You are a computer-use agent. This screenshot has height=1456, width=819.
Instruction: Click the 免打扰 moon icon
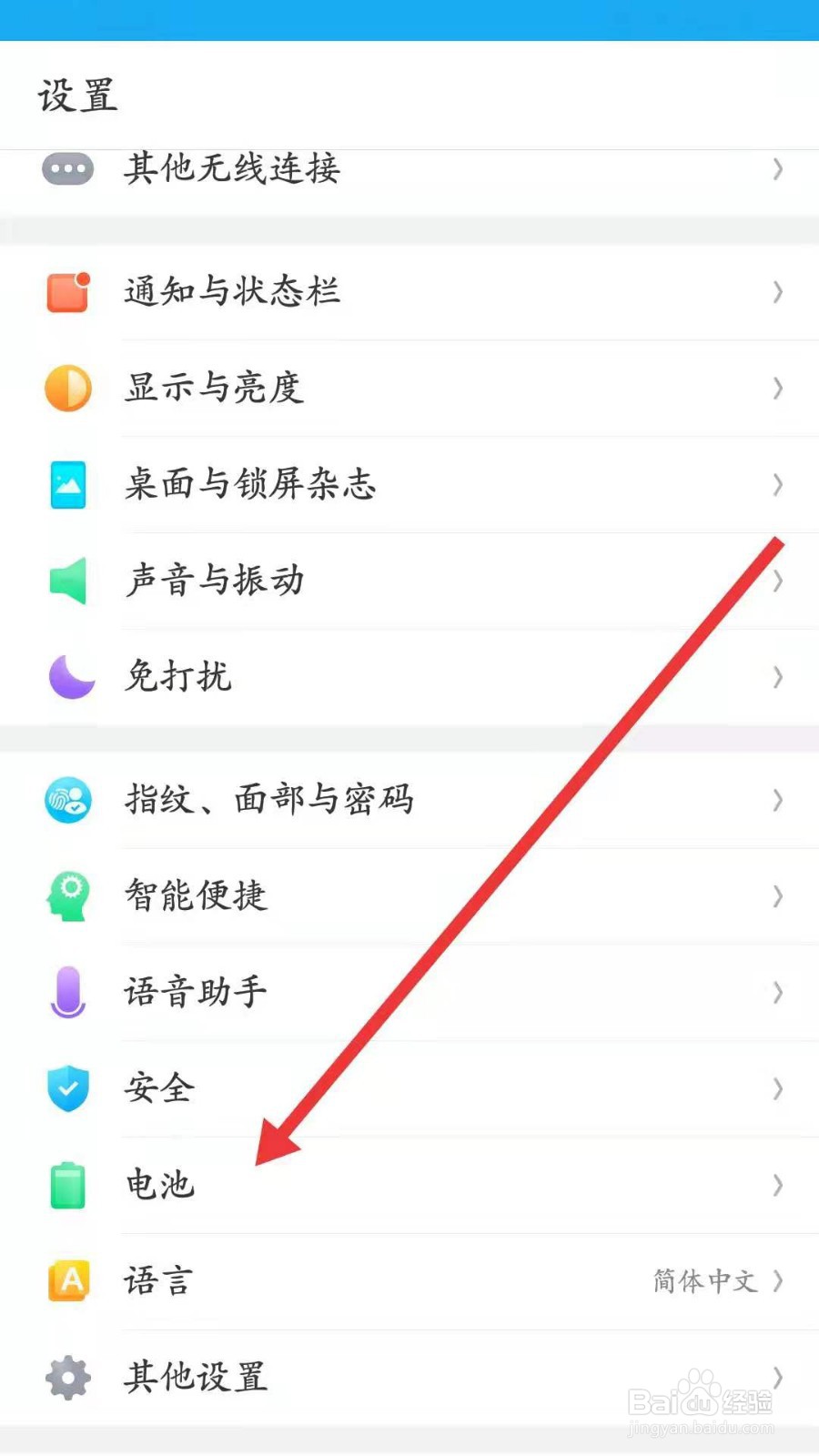click(68, 677)
